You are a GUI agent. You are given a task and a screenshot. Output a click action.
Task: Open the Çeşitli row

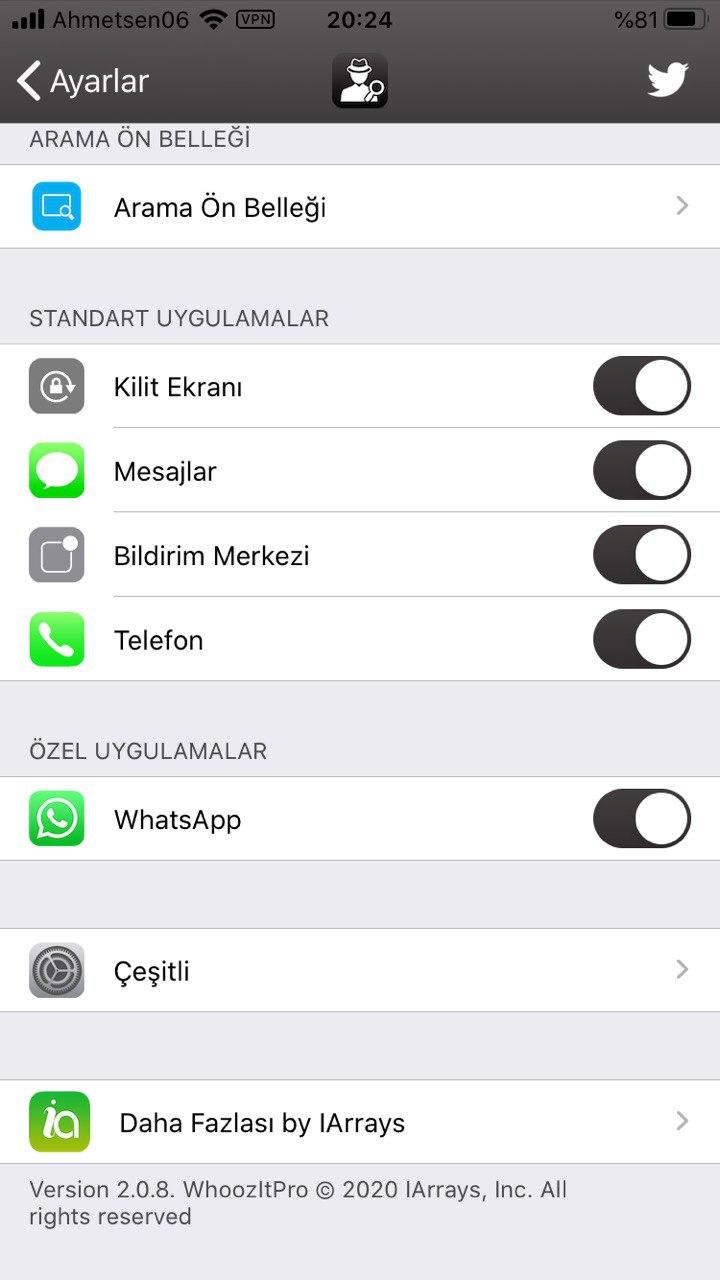360,970
